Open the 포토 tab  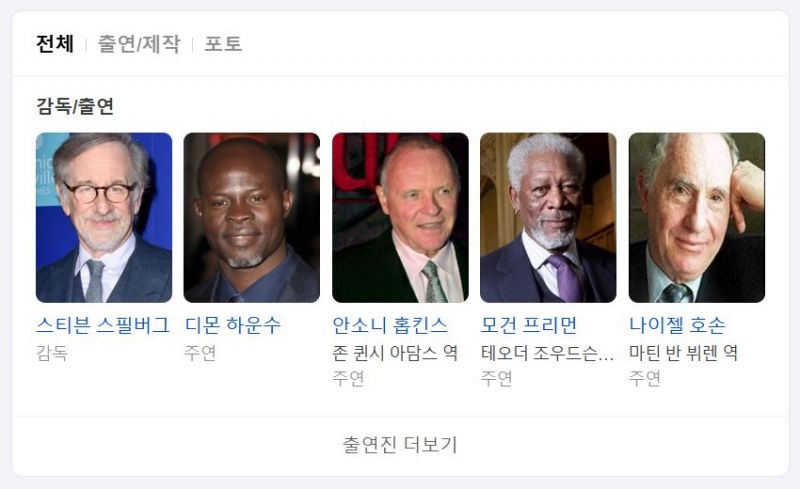[x=223, y=44]
